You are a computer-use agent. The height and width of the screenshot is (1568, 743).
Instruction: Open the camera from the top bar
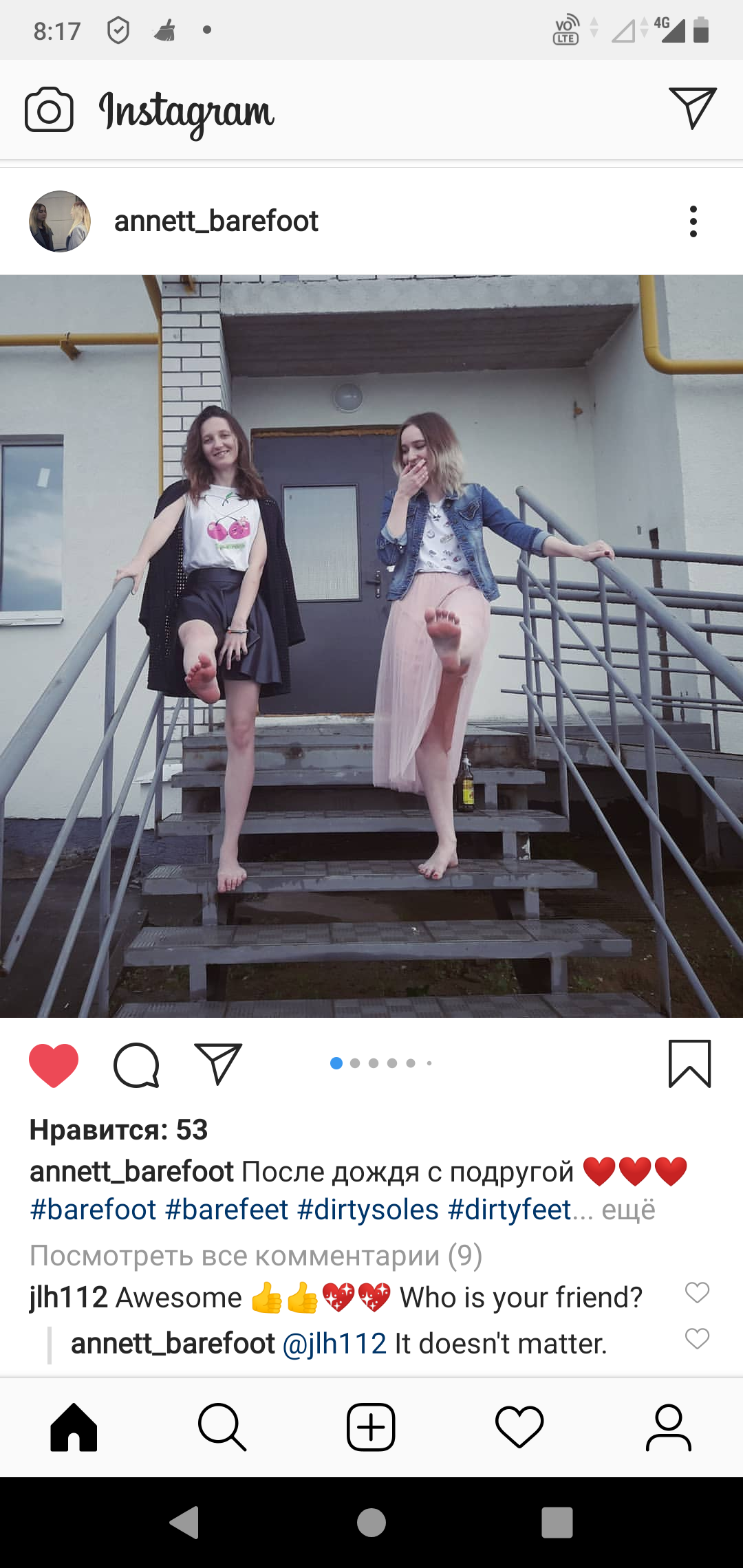(x=49, y=109)
